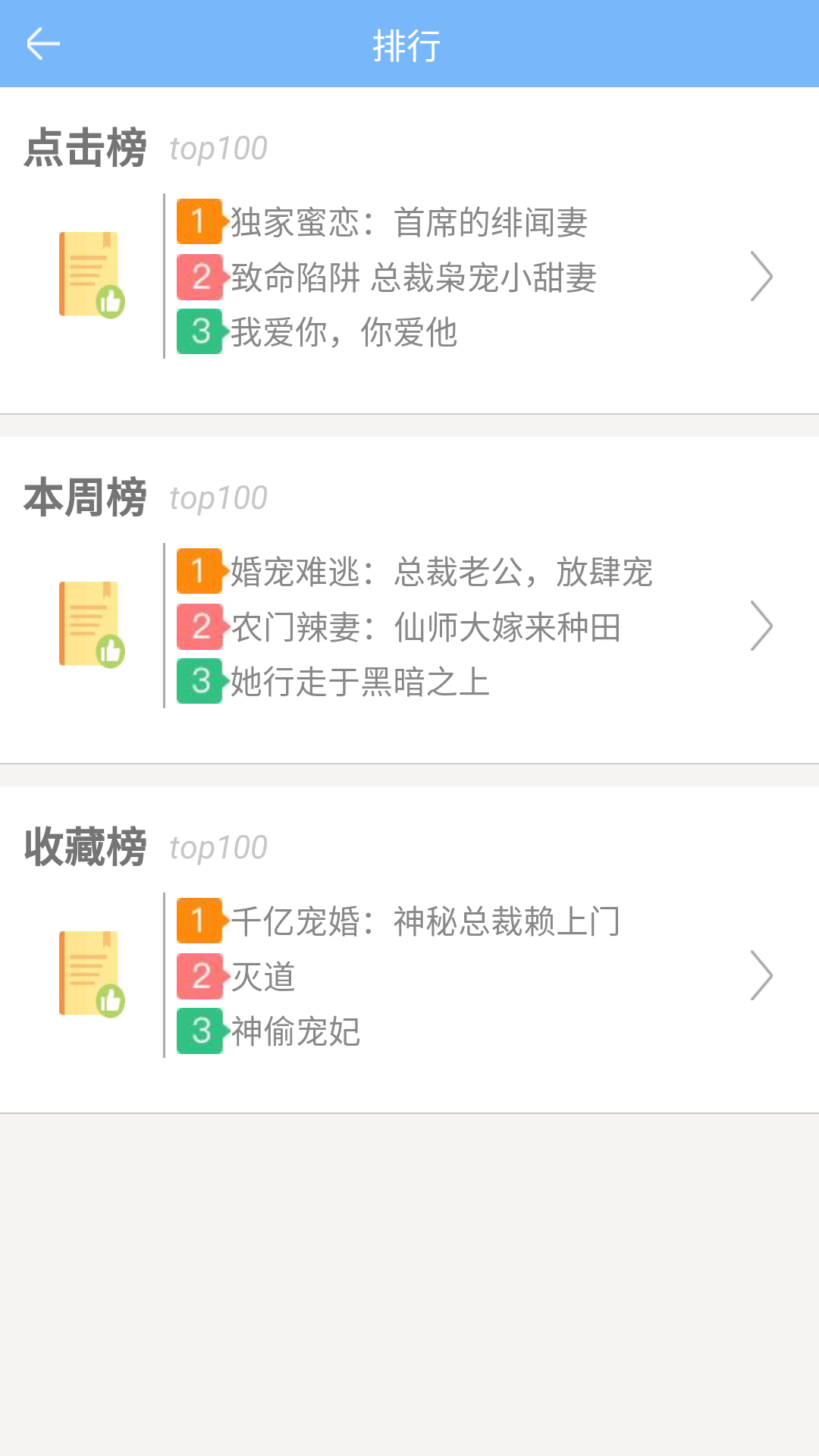Tap the green rank 3 badge in 收藏榜

[x=199, y=1032]
